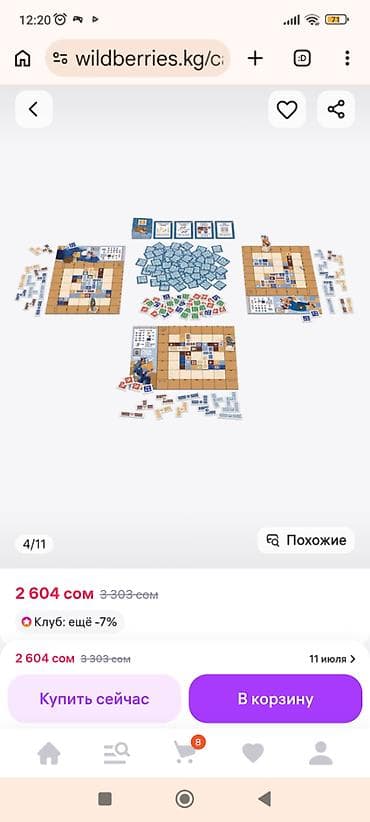Buy now with Купить сейчас
The width and height of the screenshot is (370, 822).
[x=94, y=699]
